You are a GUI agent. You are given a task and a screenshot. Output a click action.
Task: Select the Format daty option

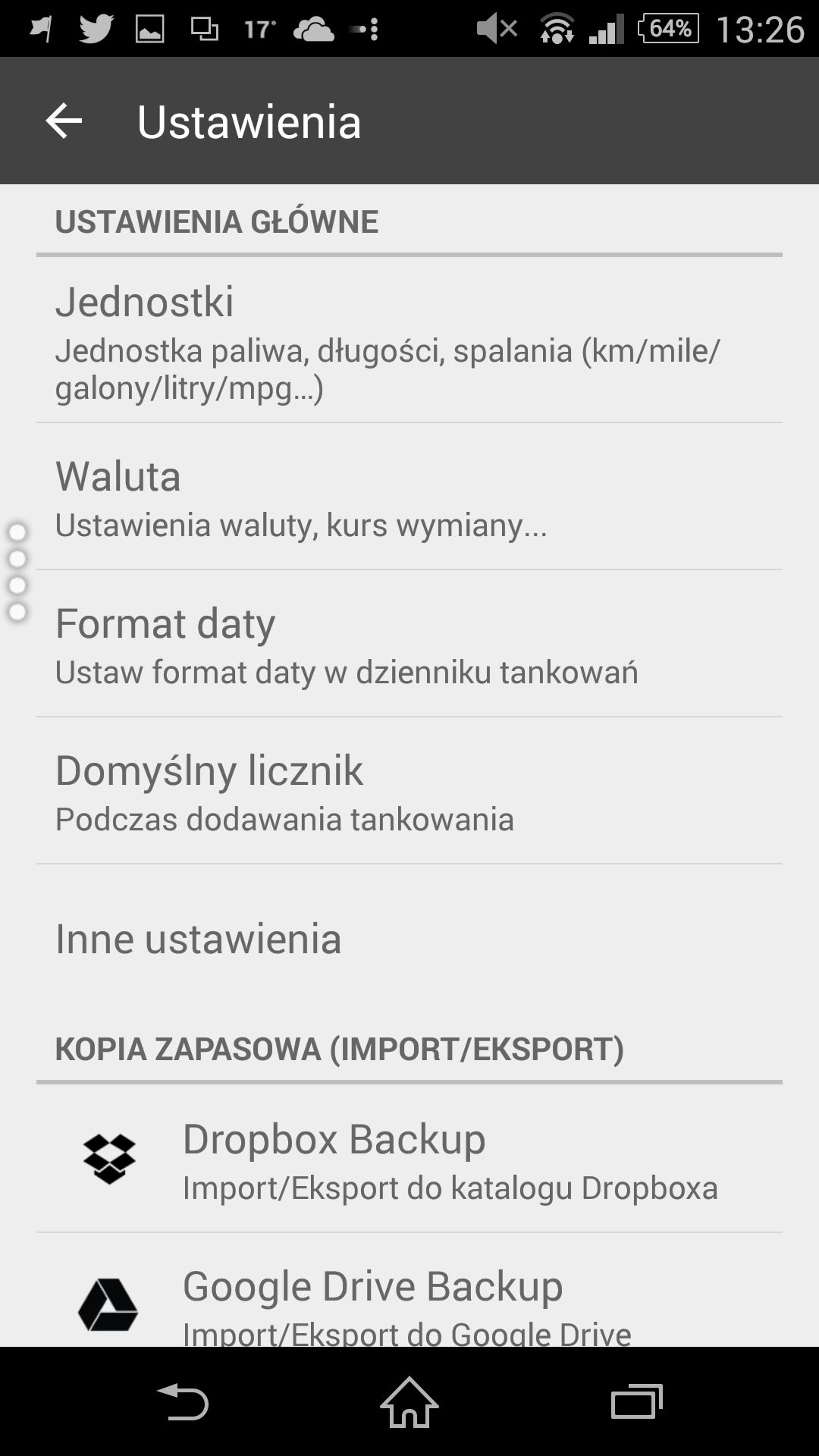409,644
